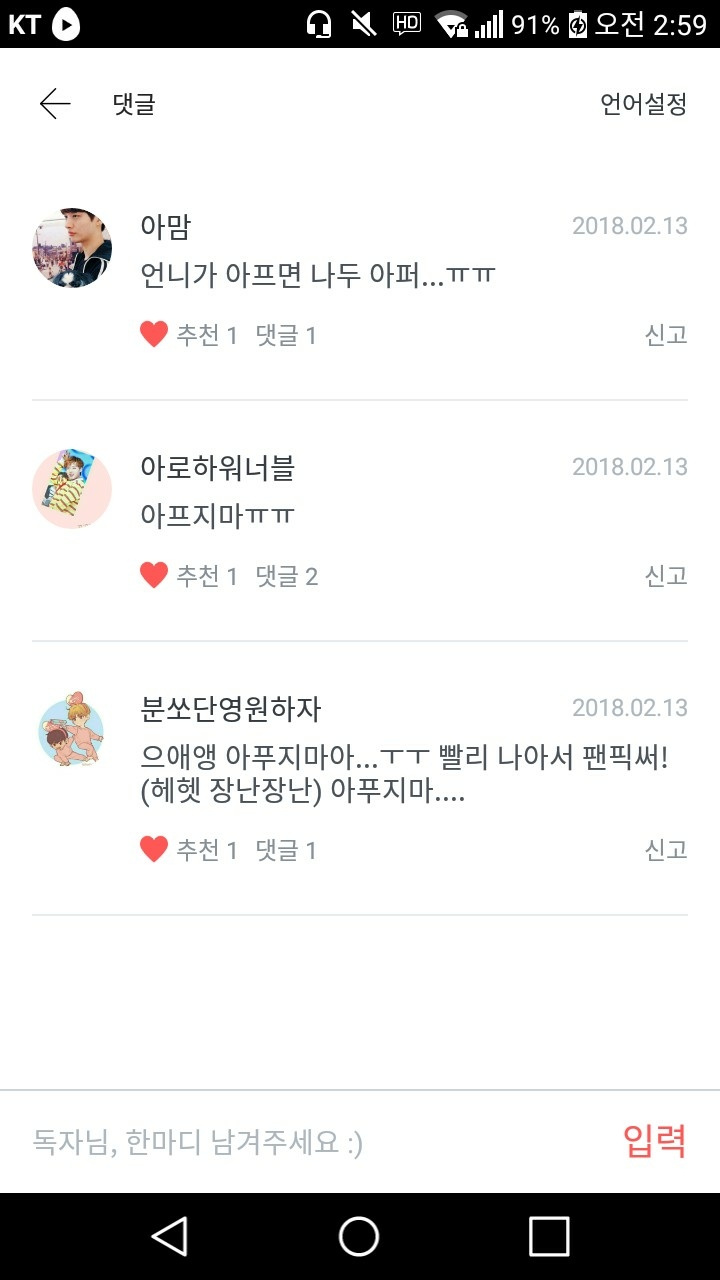
Task: Open the system recent apps button
Action: (549, 1236)
